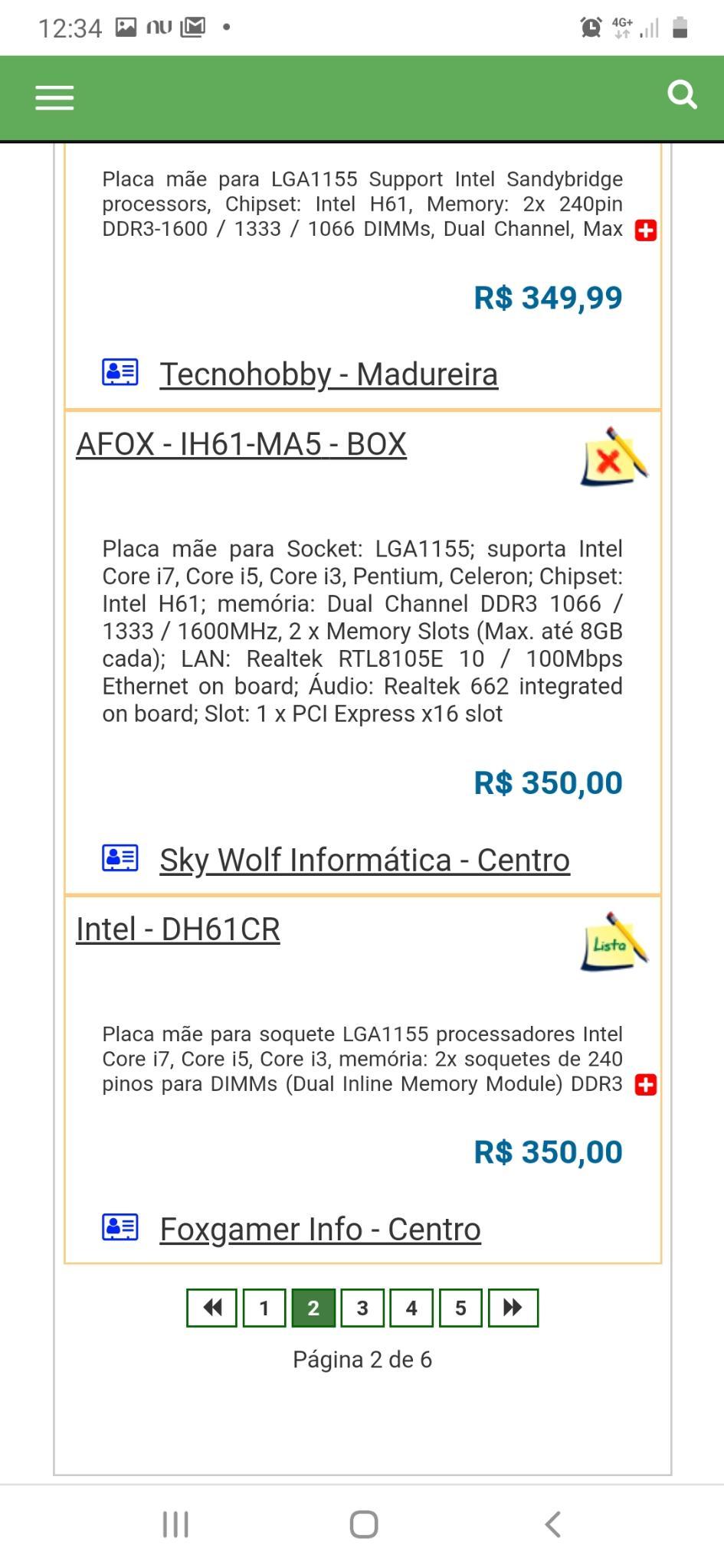This screenshot has width=724, height=1568.
Task: Go to page 3
Action: coord(362,1308)
